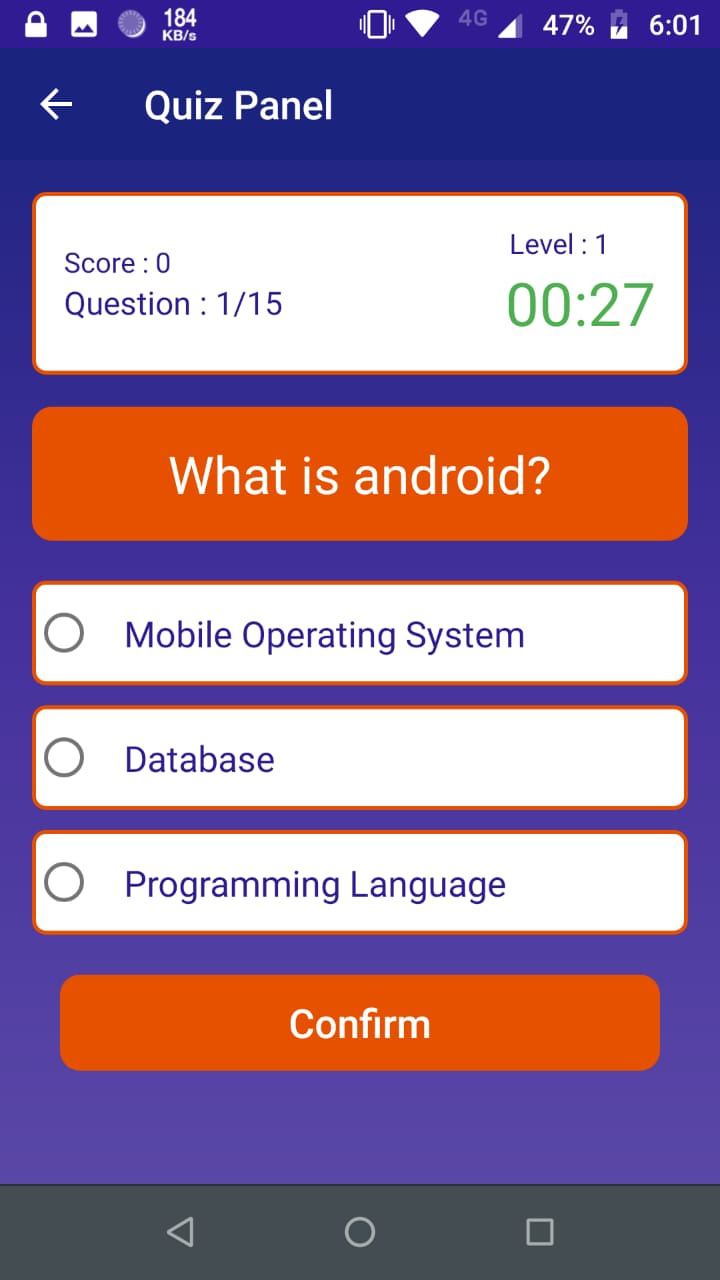
Task: Tap the battery icon showing 47%
Action: (620, 24)
